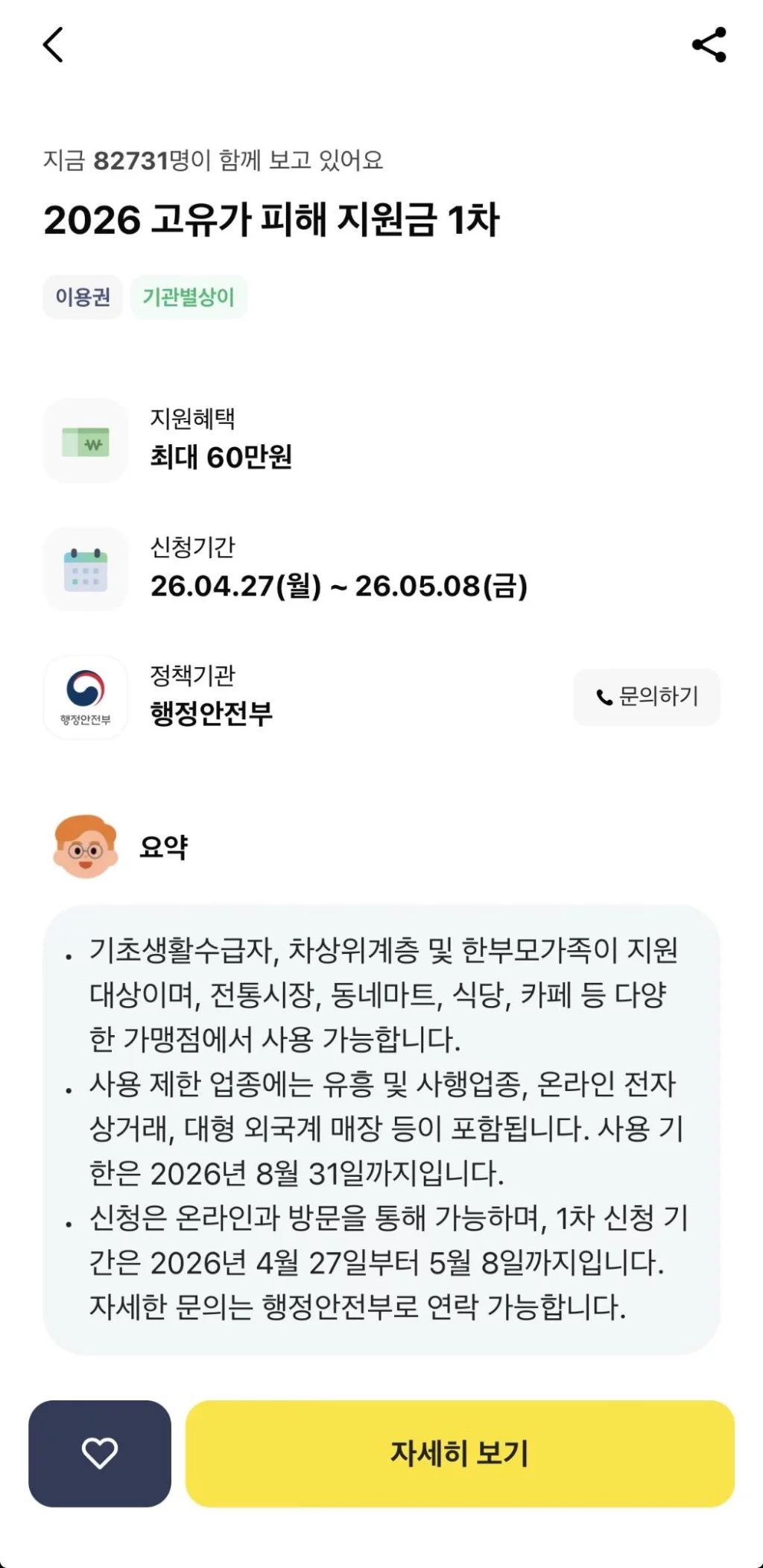Share this support fund page
This screenshot has height=1568, width=763.
pyautogui.click(x=709, y=45)
